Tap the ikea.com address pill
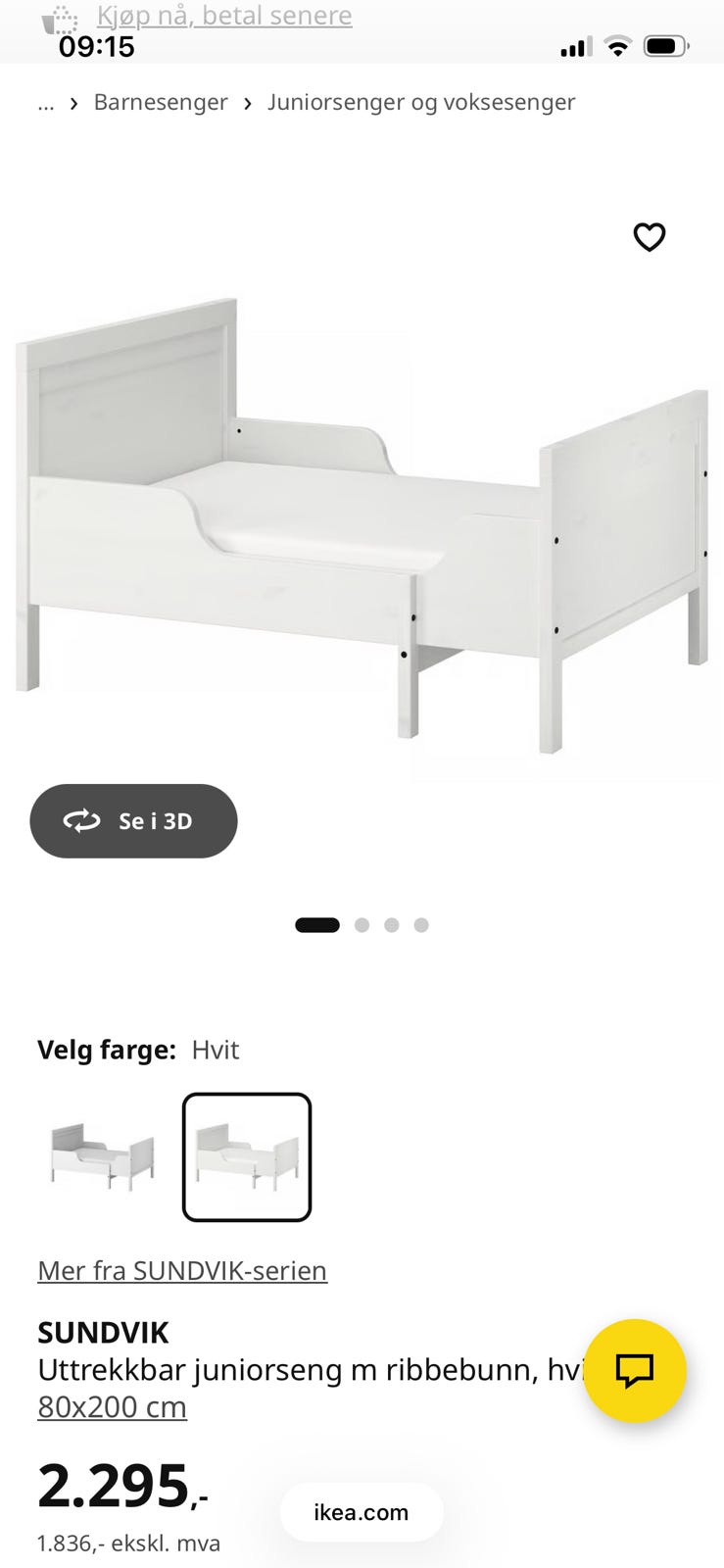This screenshot has height=1568, width=724. [x=362, y=1512]
